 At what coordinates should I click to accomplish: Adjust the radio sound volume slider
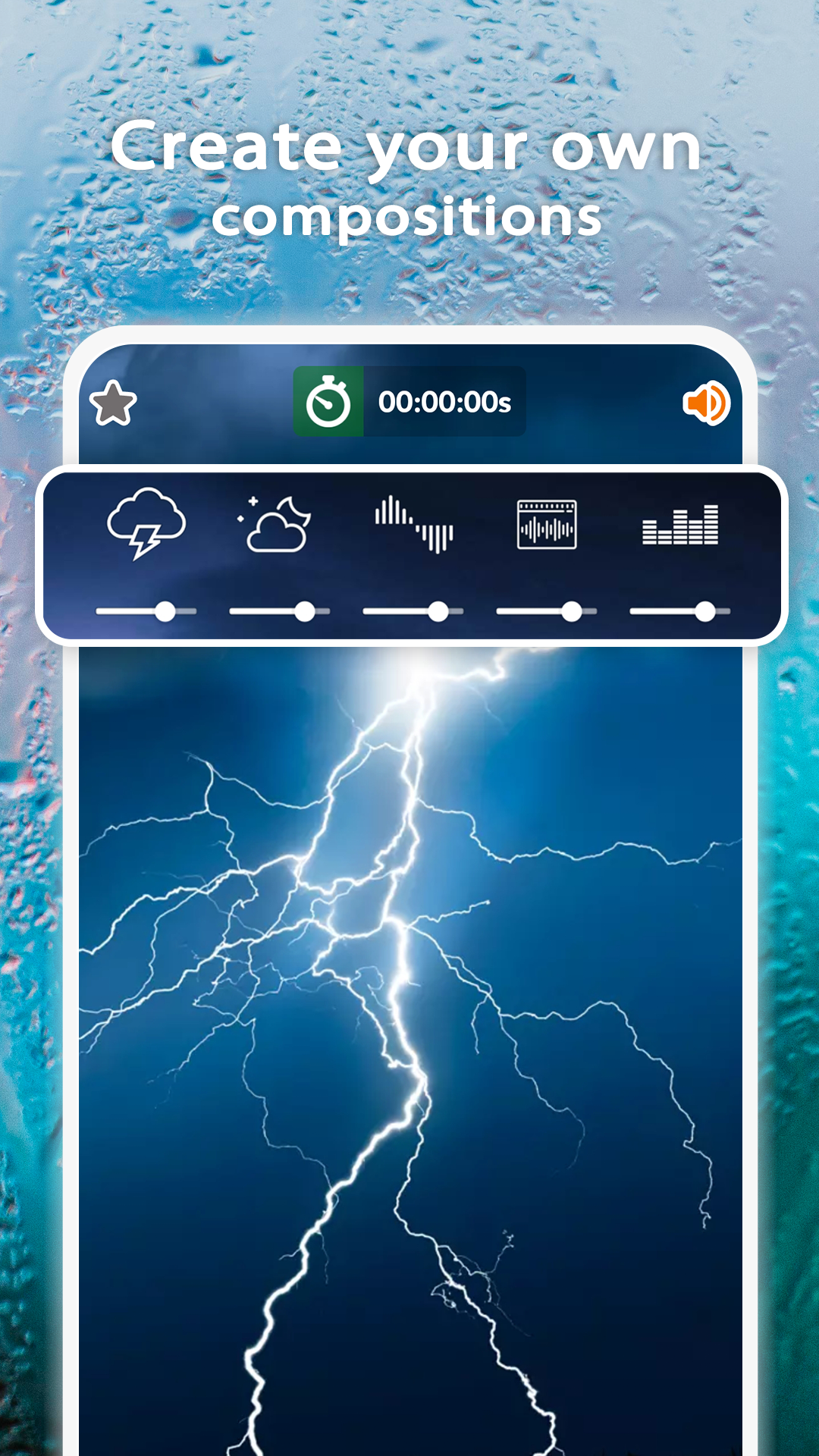point(571,610)
